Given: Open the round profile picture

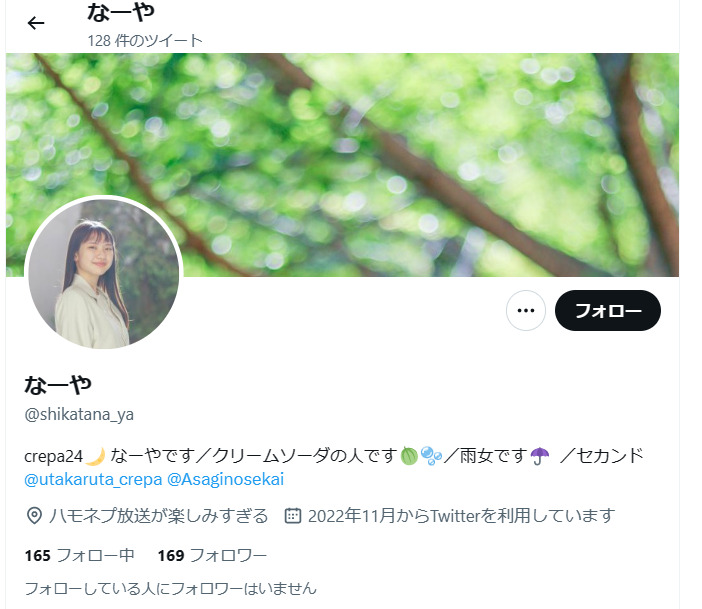Looking at the screenshot, I should point(104,274).
